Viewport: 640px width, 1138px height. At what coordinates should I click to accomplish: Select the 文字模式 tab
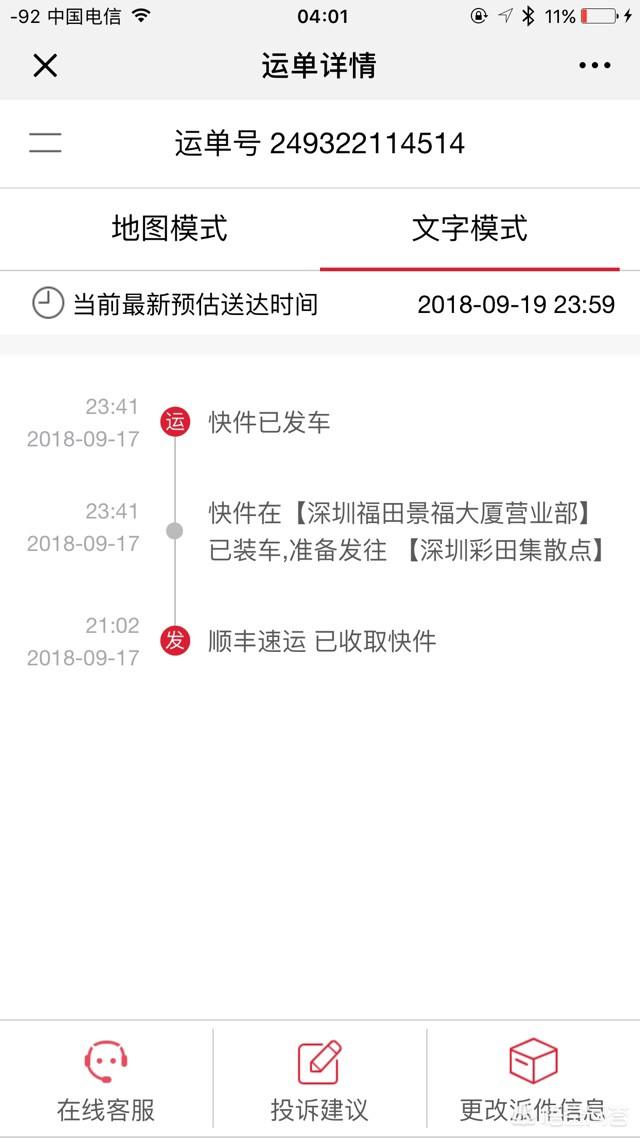469,229
